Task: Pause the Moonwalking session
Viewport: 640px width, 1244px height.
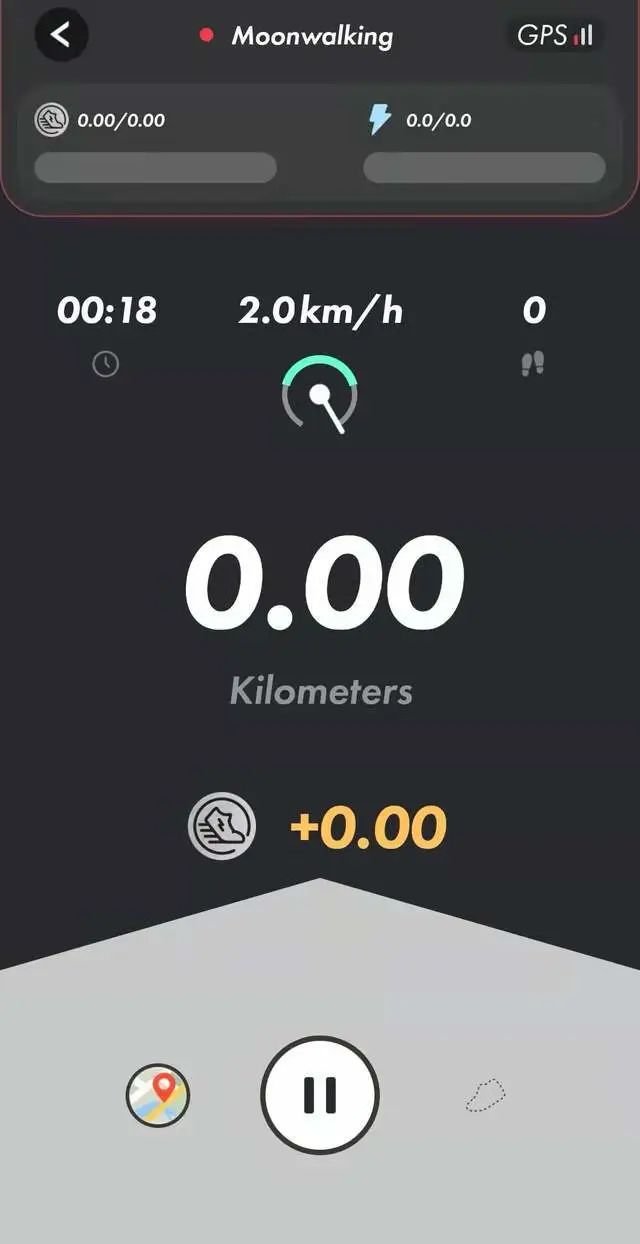Action: [x=320, y=1095]
